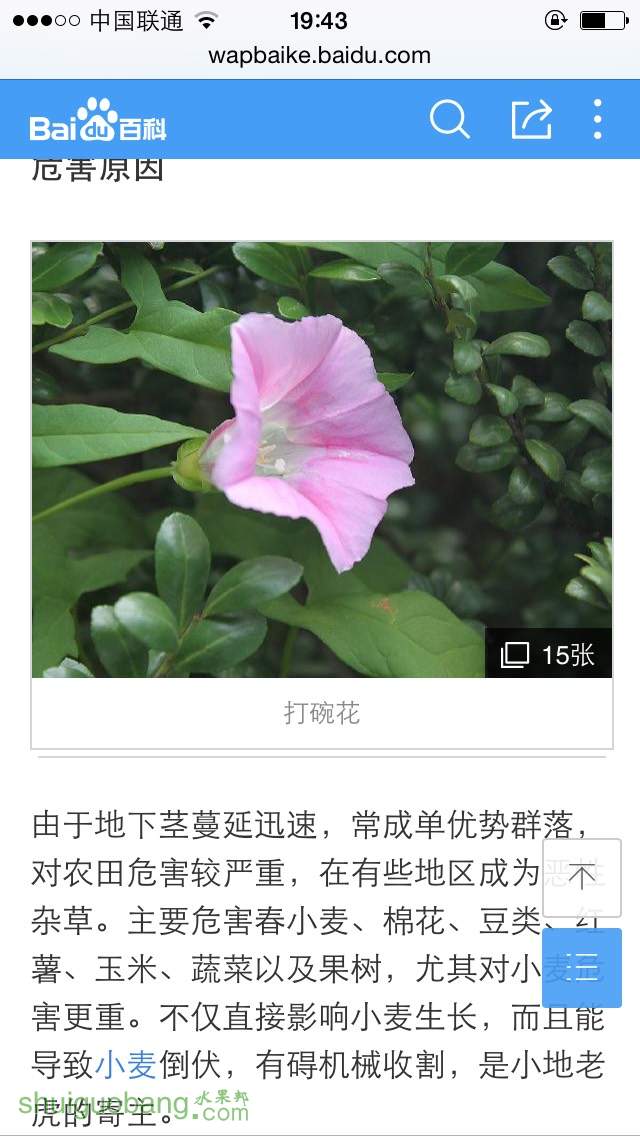The width and height of the screenshot is (640, 1136).
Task: Follow the 小麦 link in the paragraph
Action: pos(126,1064)
